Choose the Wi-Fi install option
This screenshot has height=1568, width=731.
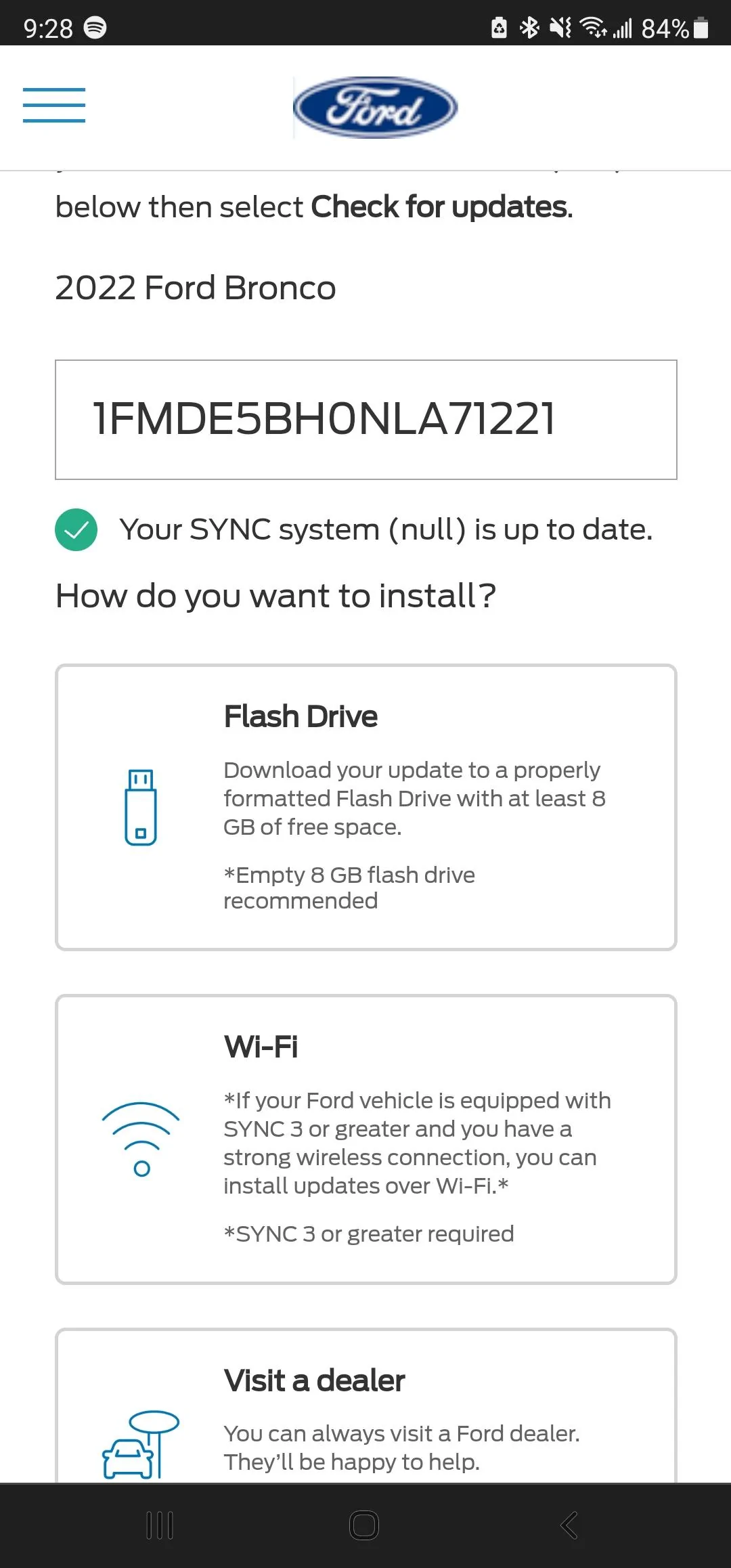pyautogui.click(x=366, y=1139)
